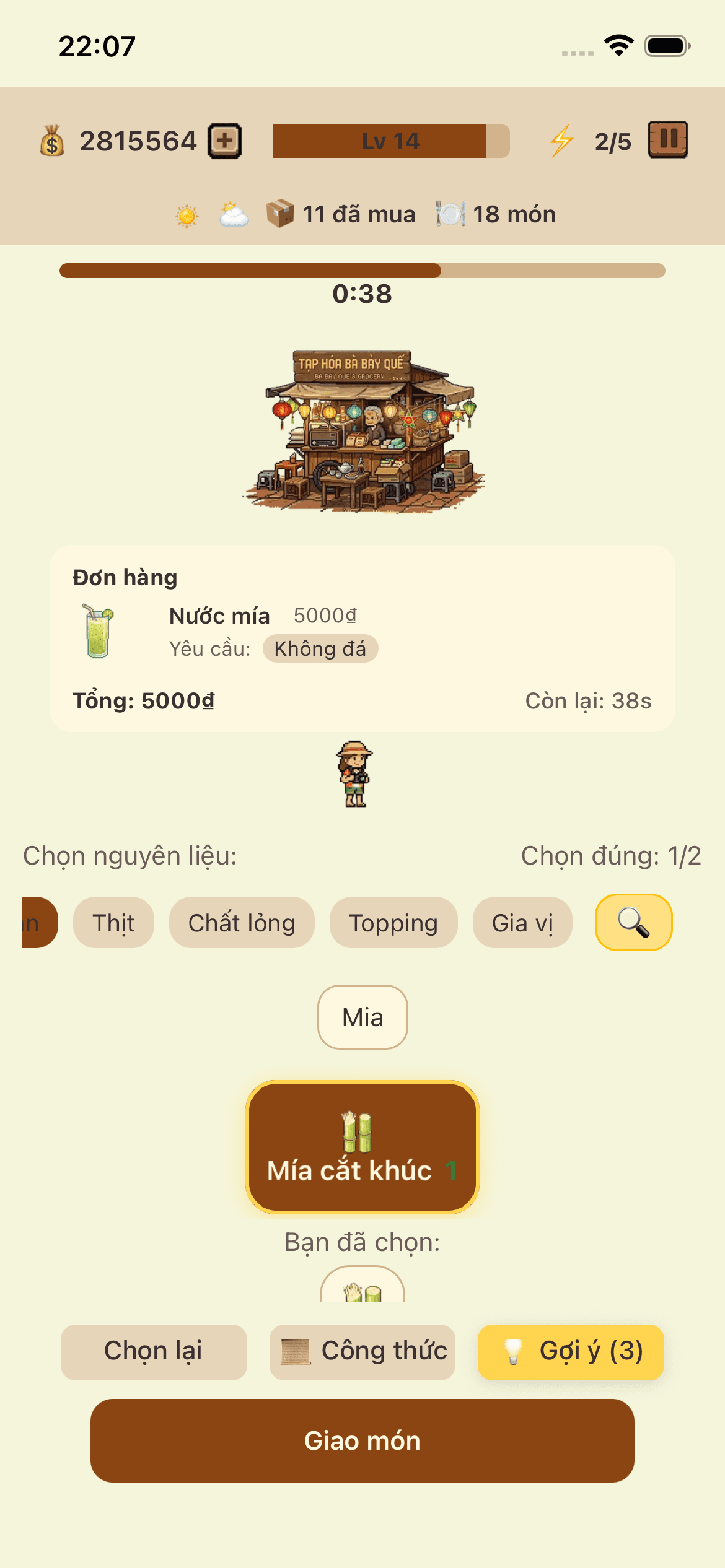Image resolution: width=725 pixels, height=1568 pixels.
Task: Tap the money bag icon
Action: pyautogui.click(x=53, y=141)
